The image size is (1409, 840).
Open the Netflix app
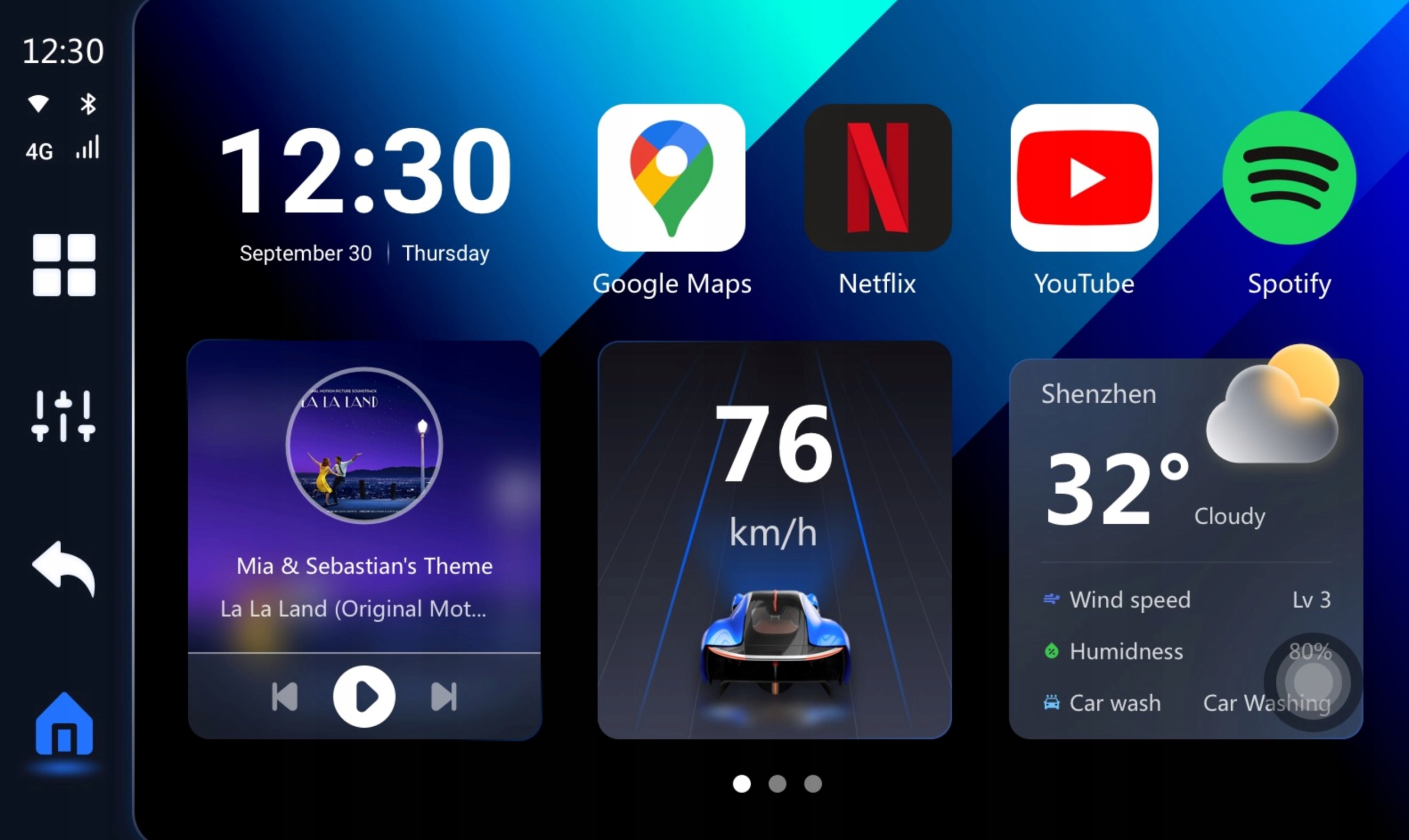(x=877, y=178)
